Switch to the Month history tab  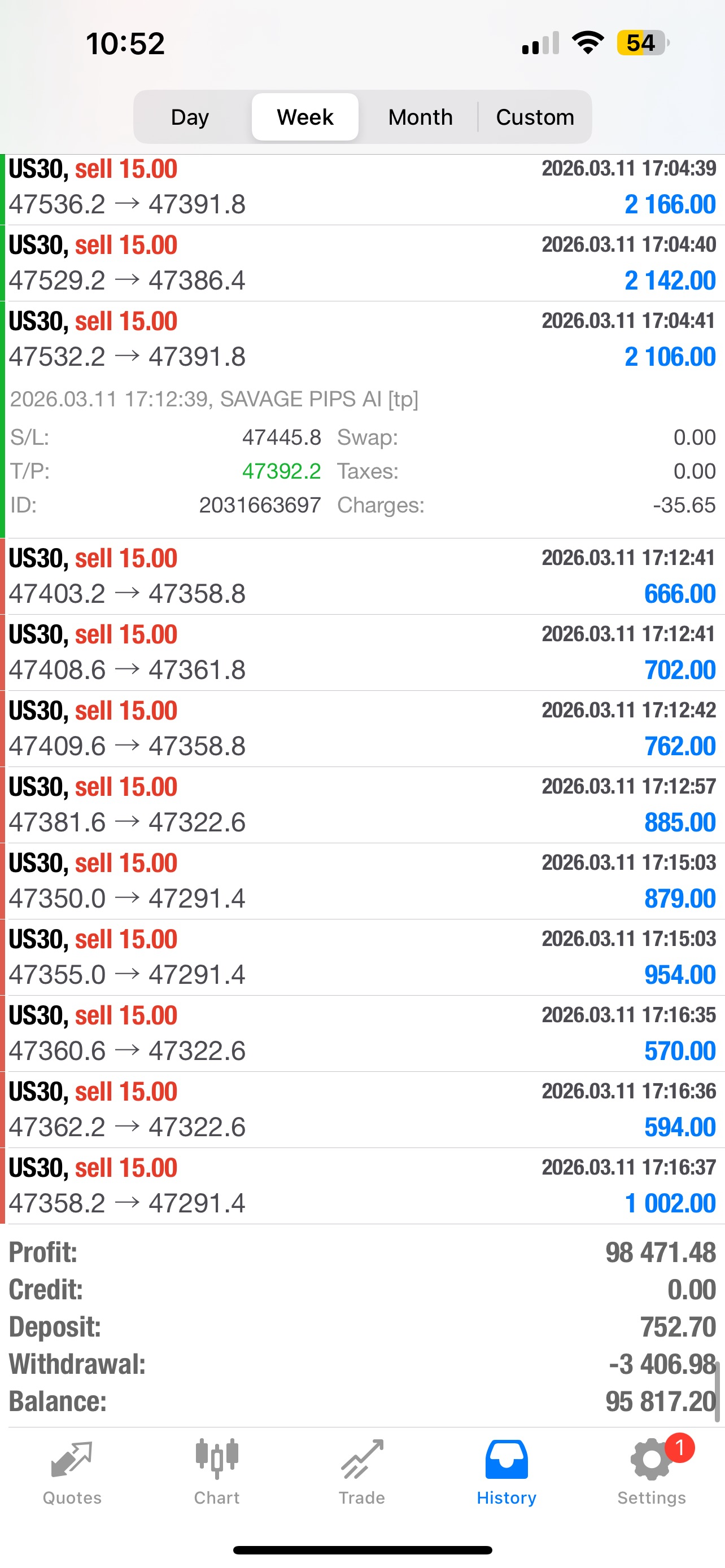coord(420,116)
